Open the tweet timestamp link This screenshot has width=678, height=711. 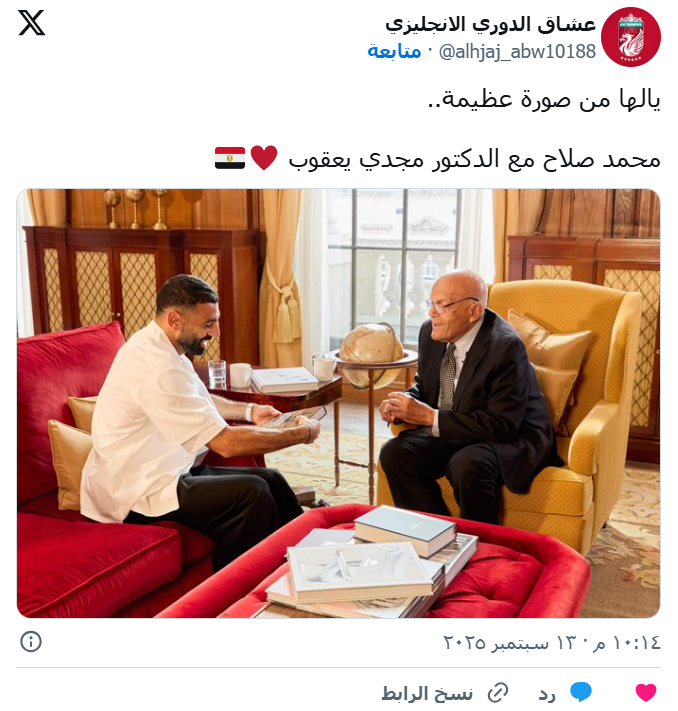pyautogui.click(x=551, y=642)
